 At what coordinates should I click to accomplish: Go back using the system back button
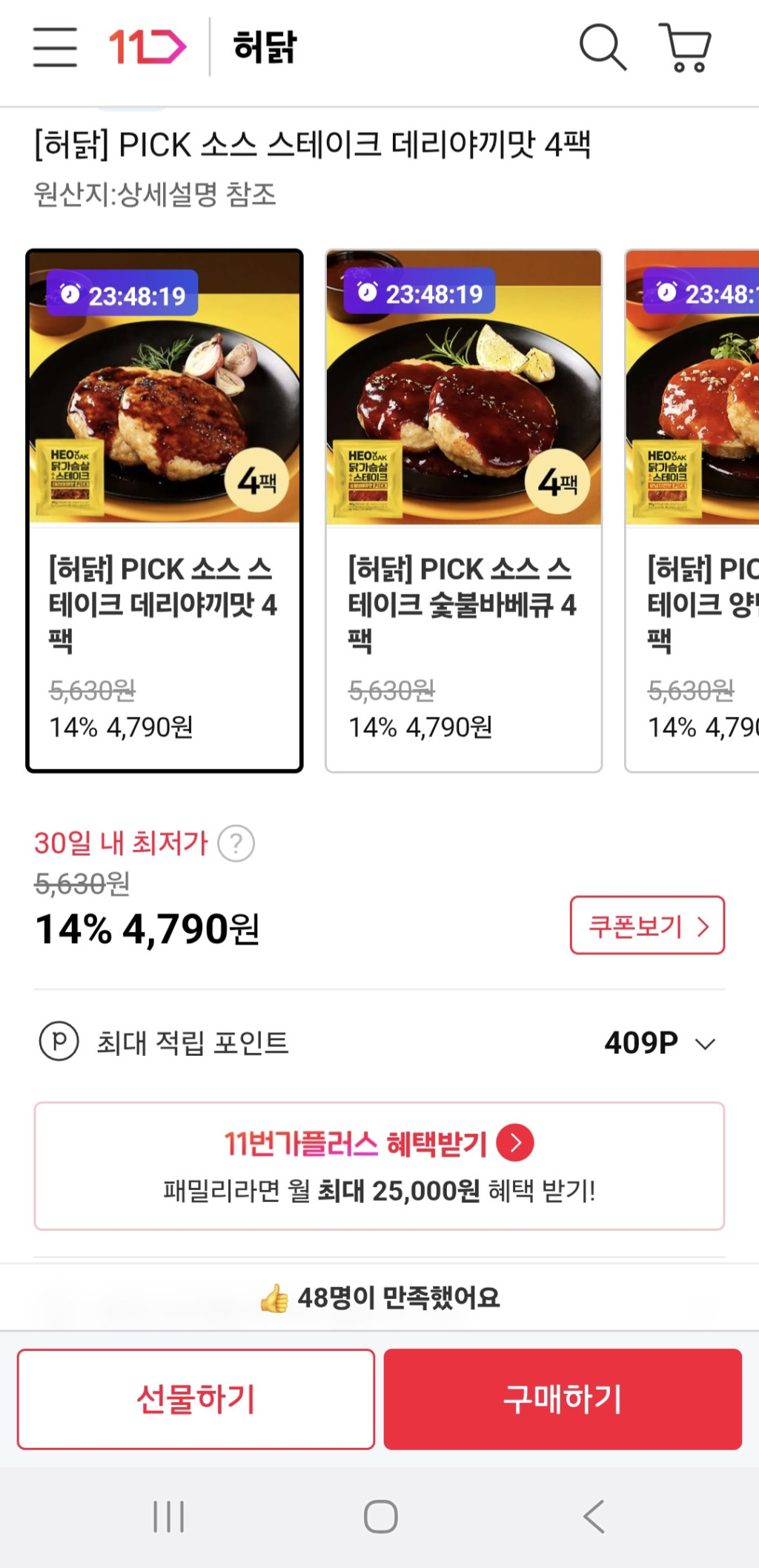[x=594, y=1516]
